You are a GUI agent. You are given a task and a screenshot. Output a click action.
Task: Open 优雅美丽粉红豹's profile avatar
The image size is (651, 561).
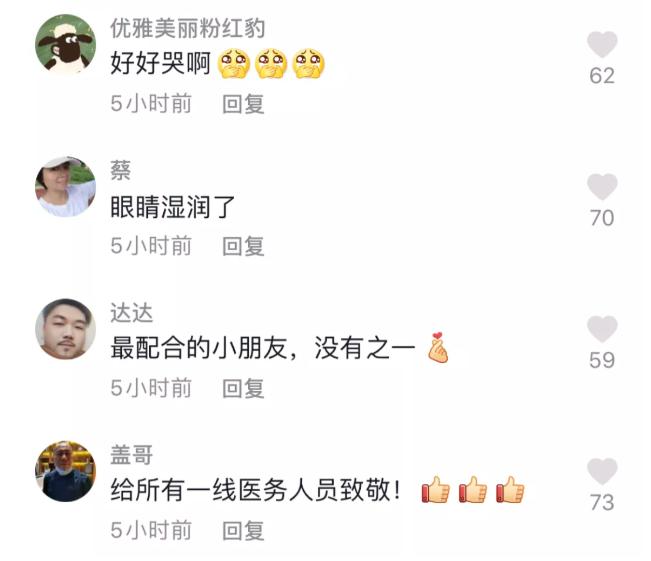[66, 44]
